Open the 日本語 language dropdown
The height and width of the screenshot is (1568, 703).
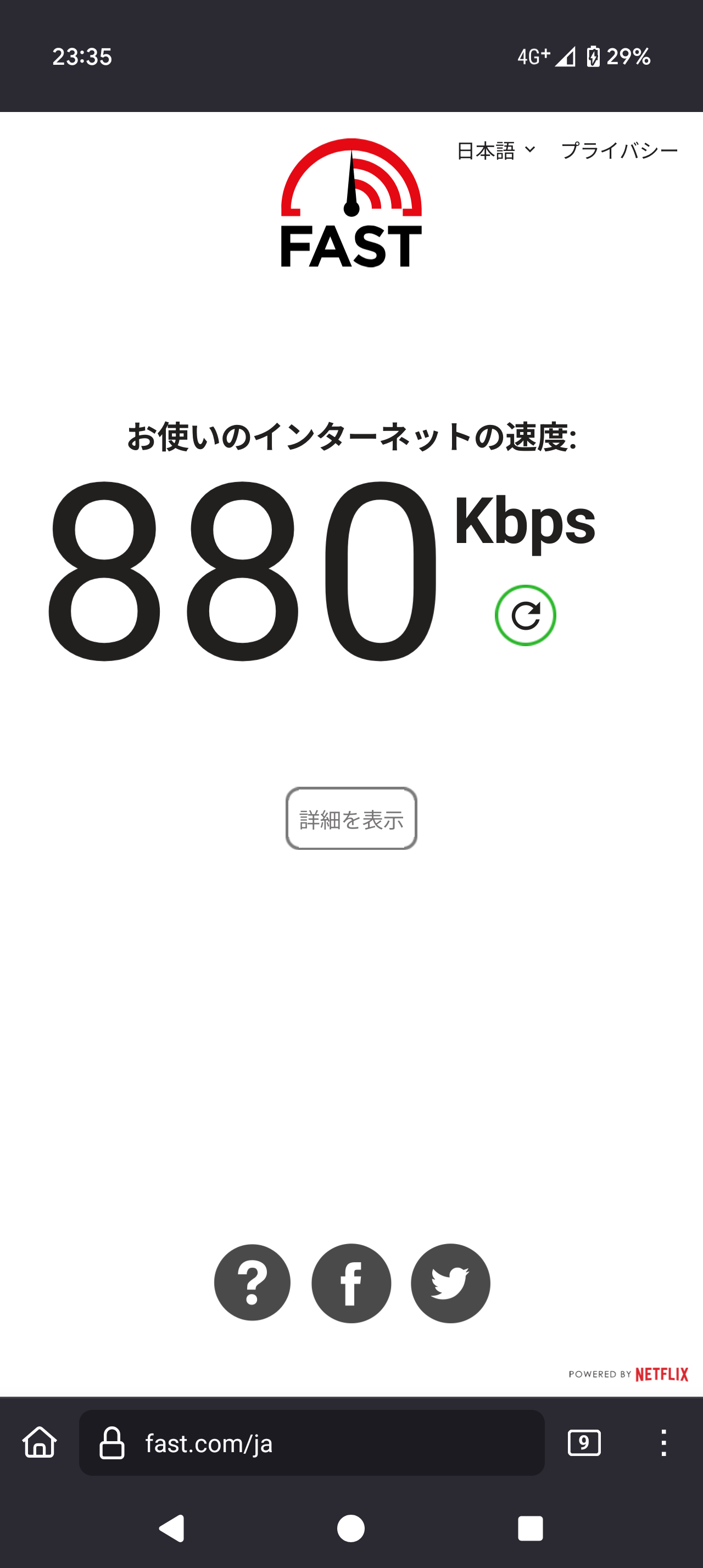pos(495,150)
